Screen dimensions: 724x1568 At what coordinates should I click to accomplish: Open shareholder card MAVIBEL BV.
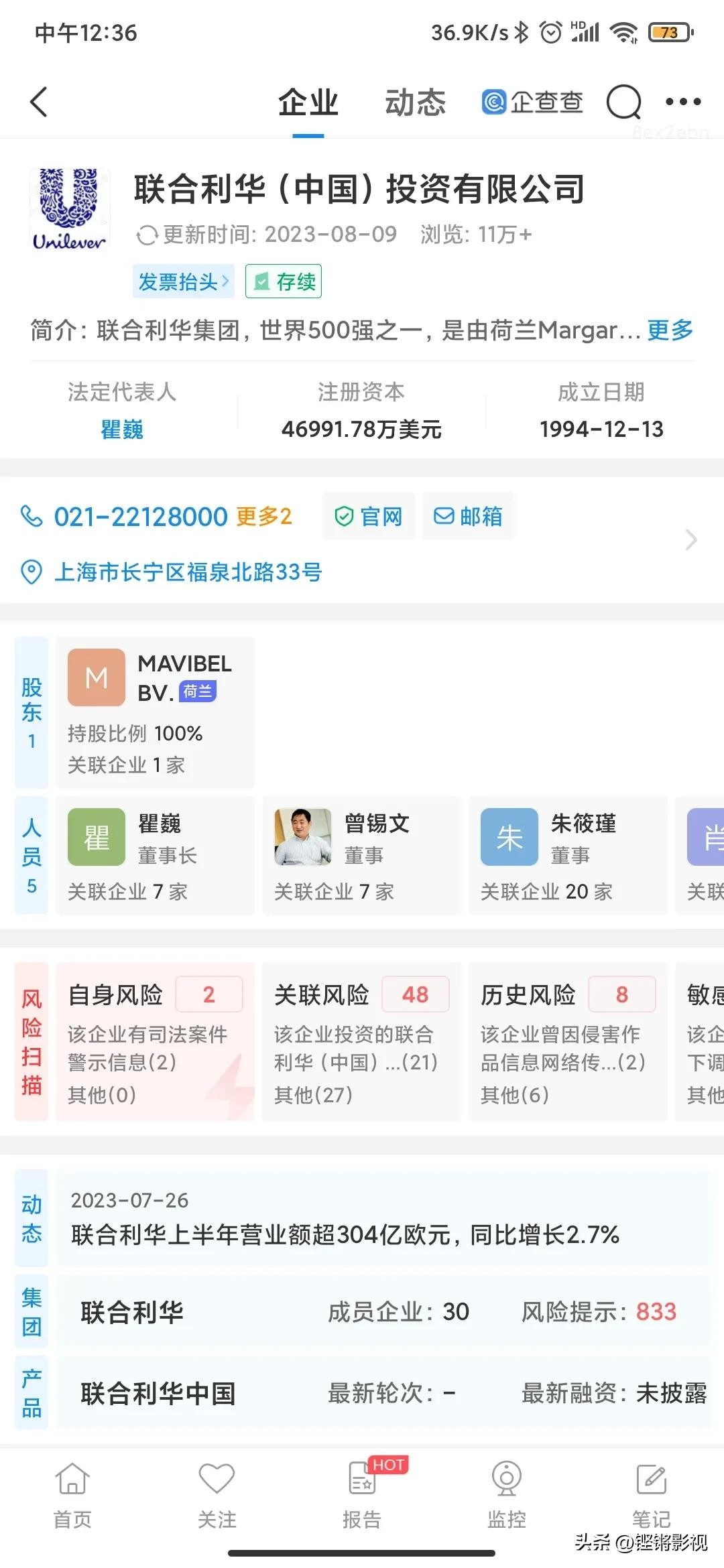coord(154,712)
